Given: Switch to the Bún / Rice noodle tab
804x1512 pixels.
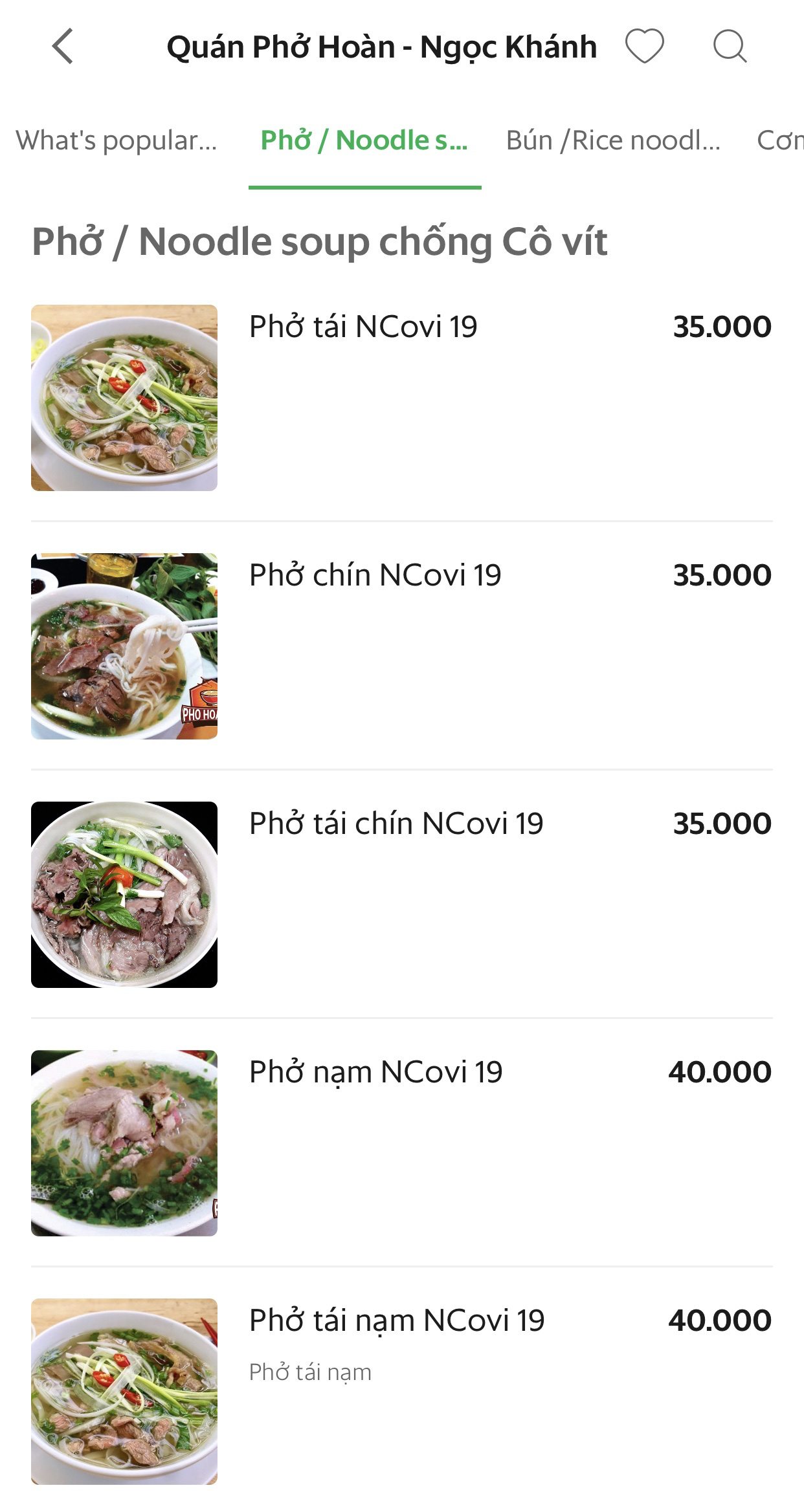Looking at the screenshot, I should (x=612, y=139).
